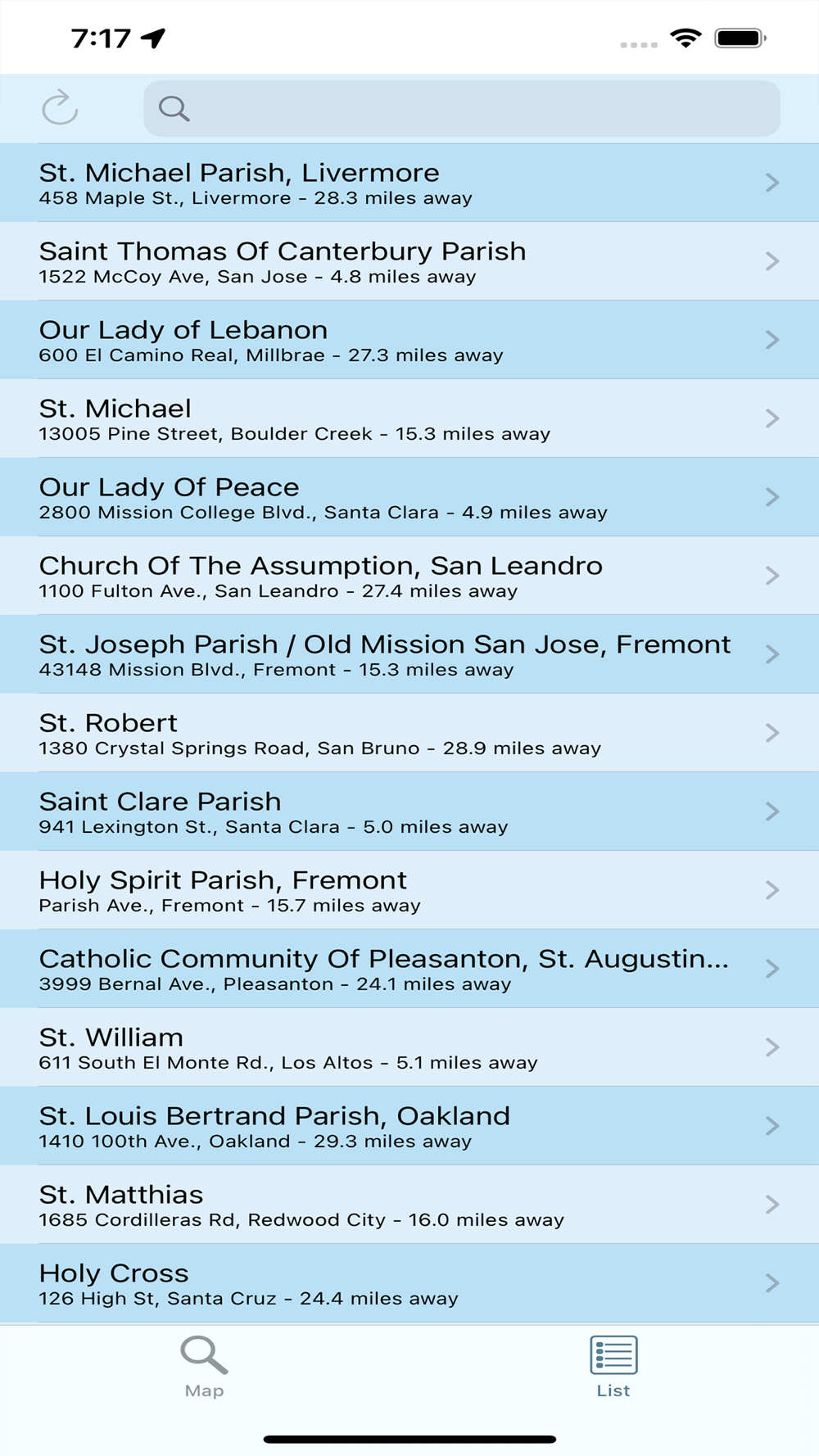Open Saint Clare Parish
Screen dimensions: 819x1456
(409, 812)
